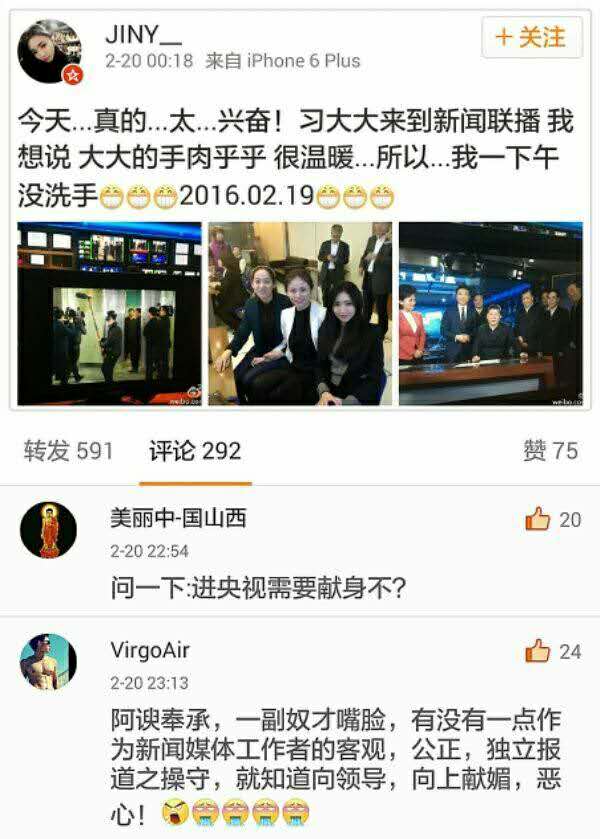The width and height of the screenshot is (600, 839).
Task: Tap the JINY__ username
Action: (144, 34)
